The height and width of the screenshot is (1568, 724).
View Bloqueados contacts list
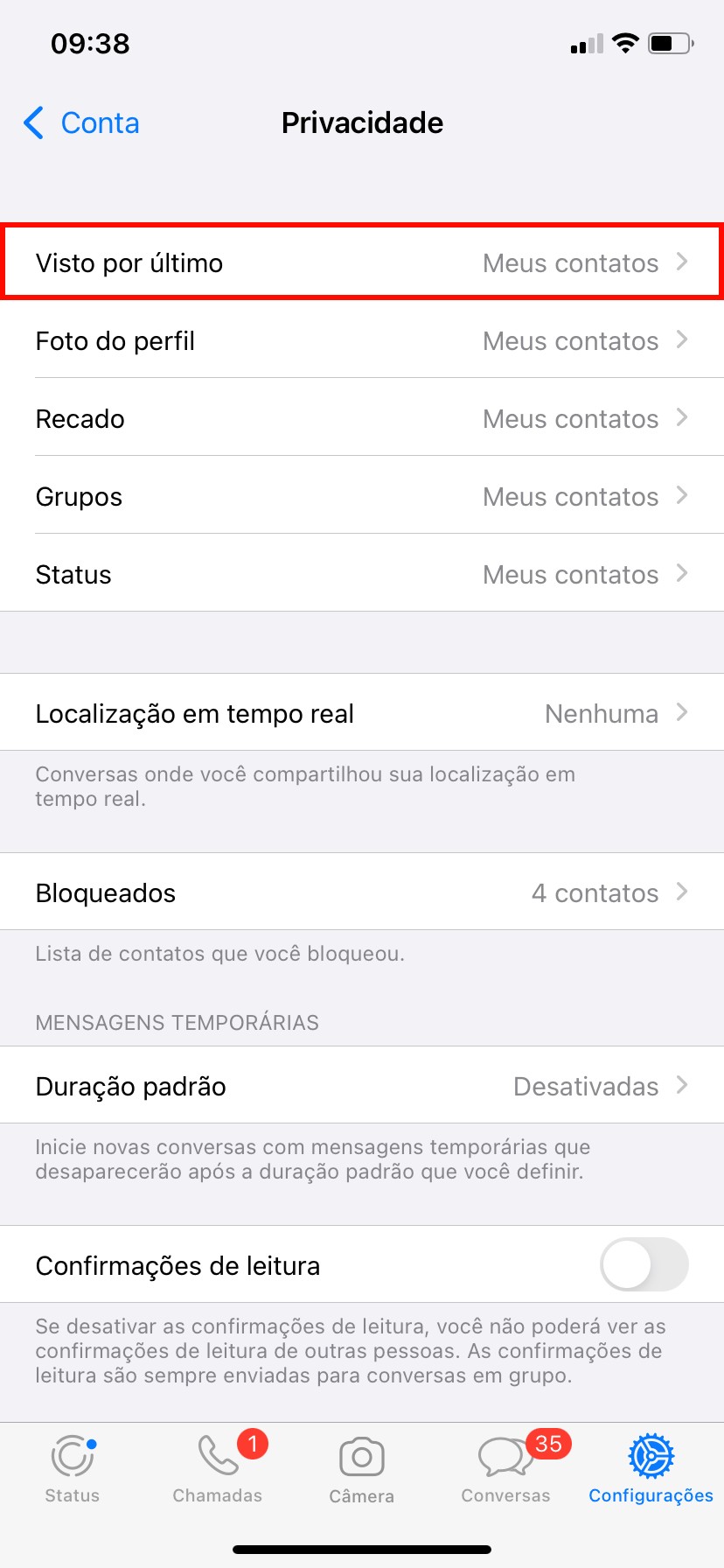click(361, 892)
